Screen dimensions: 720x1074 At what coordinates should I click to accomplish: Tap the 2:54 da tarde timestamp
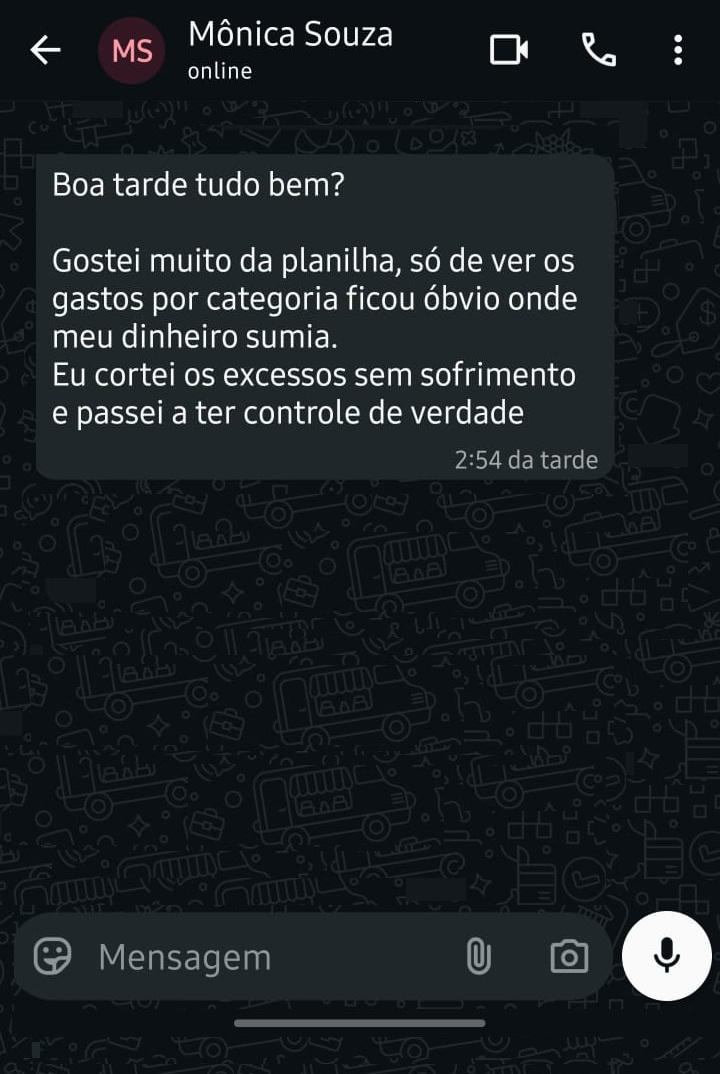coord(526,459)
